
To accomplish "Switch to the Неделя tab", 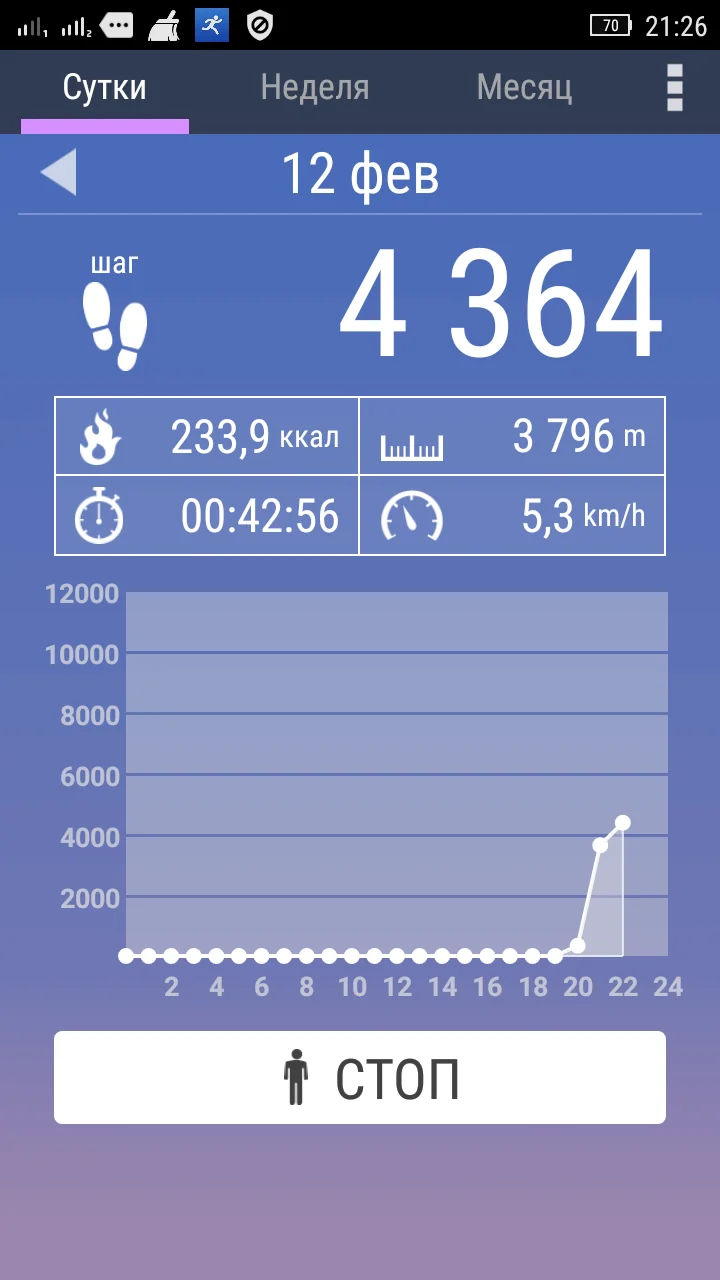I will pyautogui.click(x=315, y=88).
